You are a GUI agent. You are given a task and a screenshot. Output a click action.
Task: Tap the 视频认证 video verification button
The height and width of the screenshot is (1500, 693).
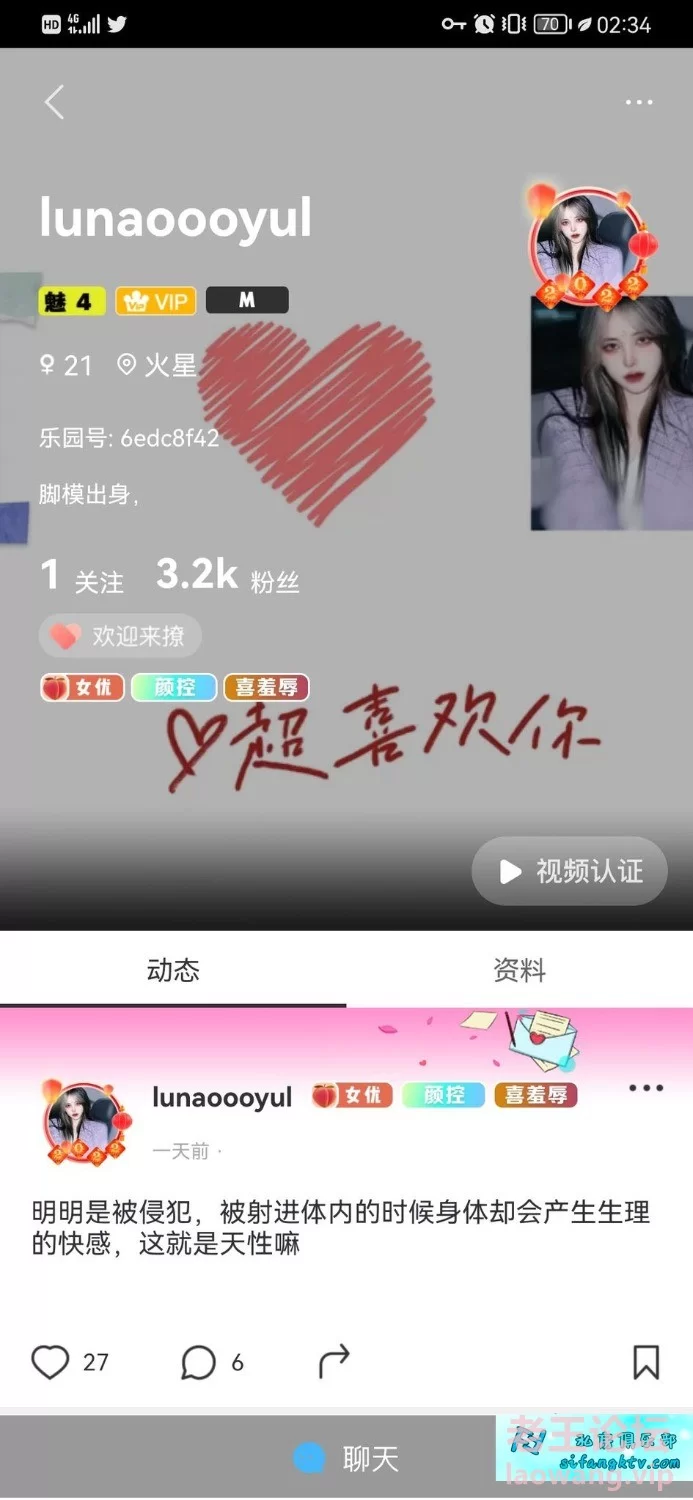click(x=569, y=872)
